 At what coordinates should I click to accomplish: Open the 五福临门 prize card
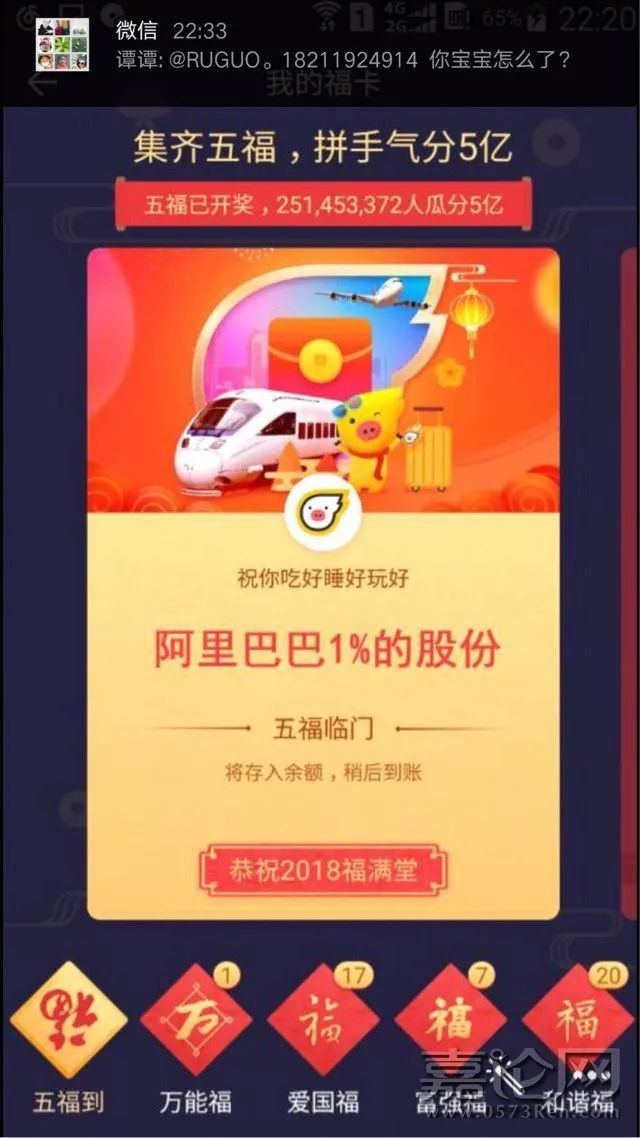tap(323, 584)
